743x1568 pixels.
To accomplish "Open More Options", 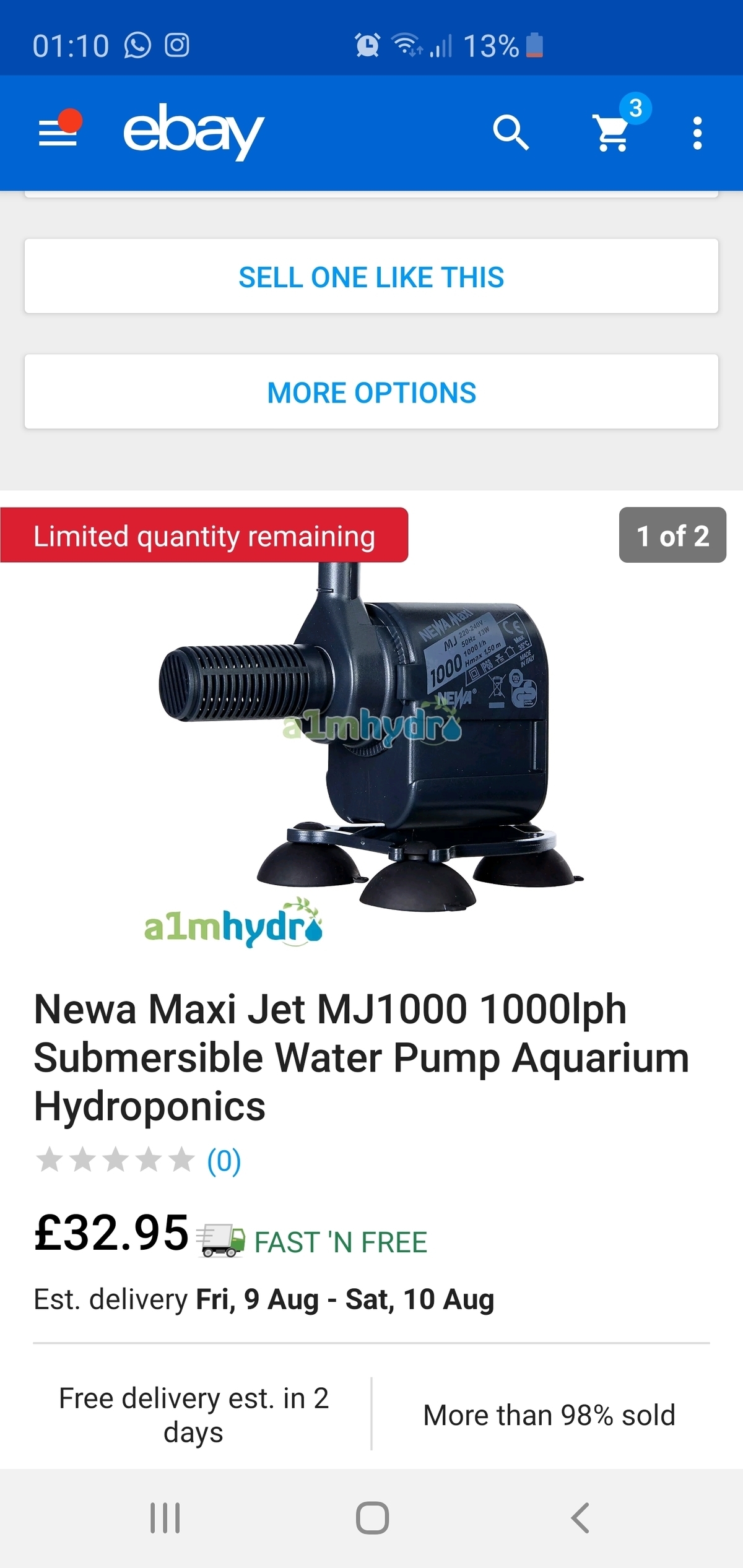I will 371,392.
